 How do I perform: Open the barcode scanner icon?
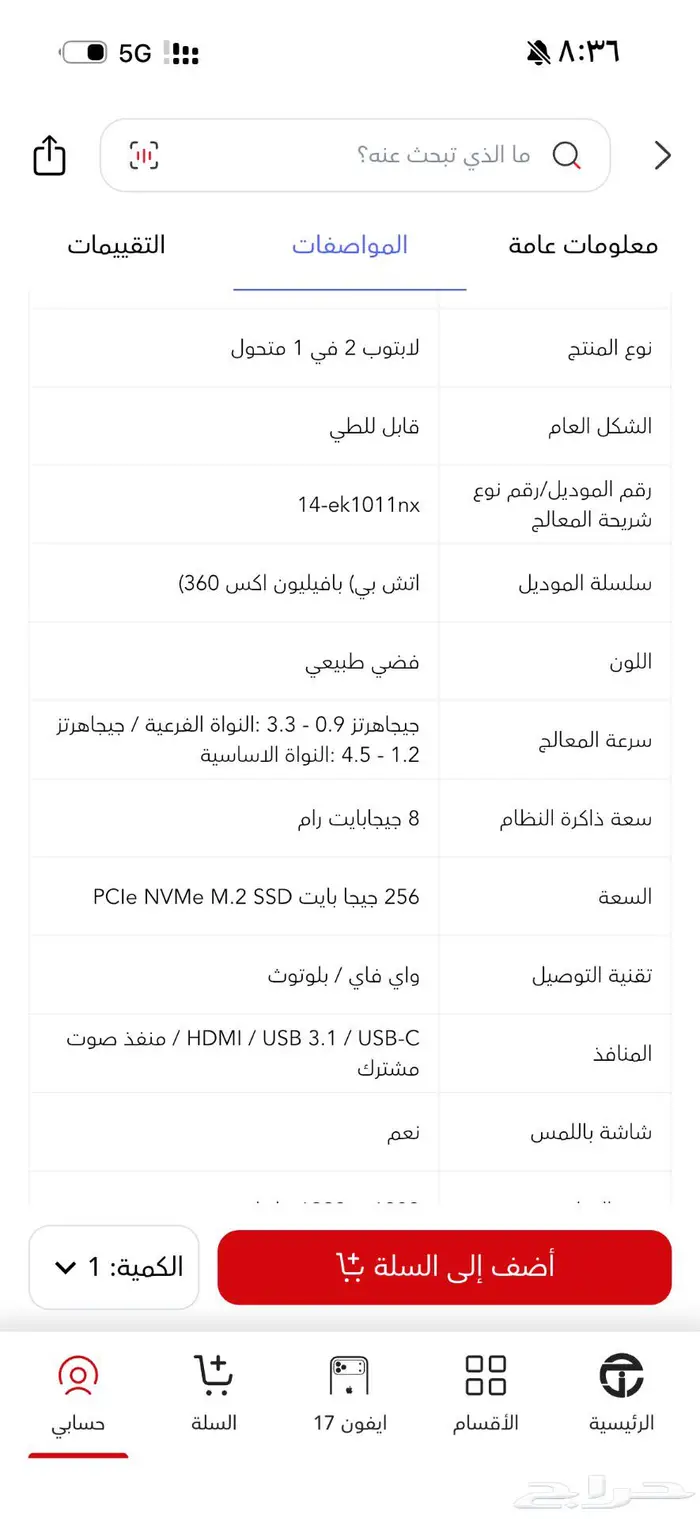coord(144,155)
